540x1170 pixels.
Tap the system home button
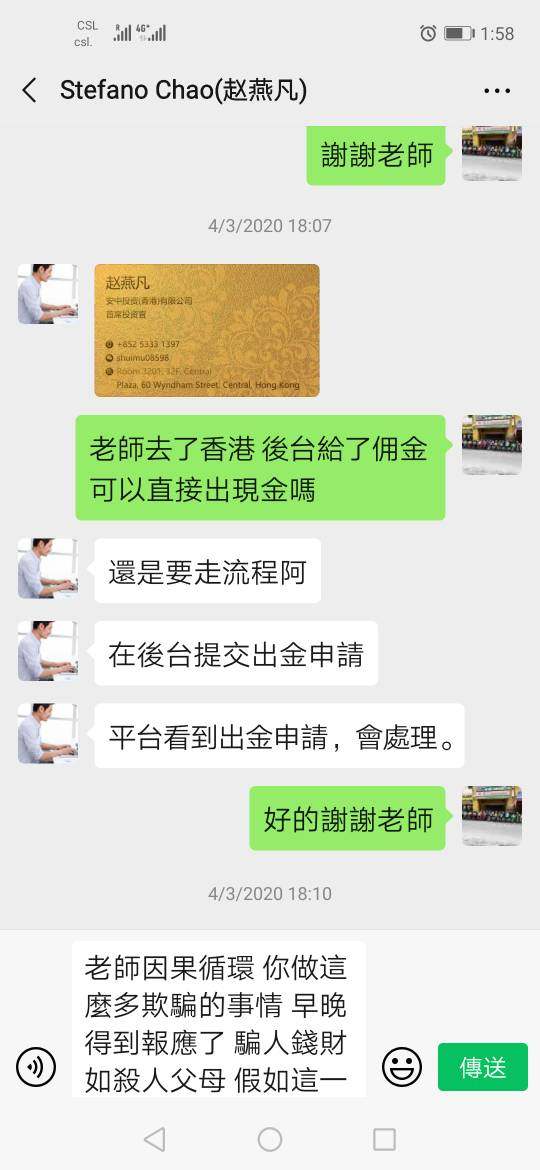(x=270, y=1139)
